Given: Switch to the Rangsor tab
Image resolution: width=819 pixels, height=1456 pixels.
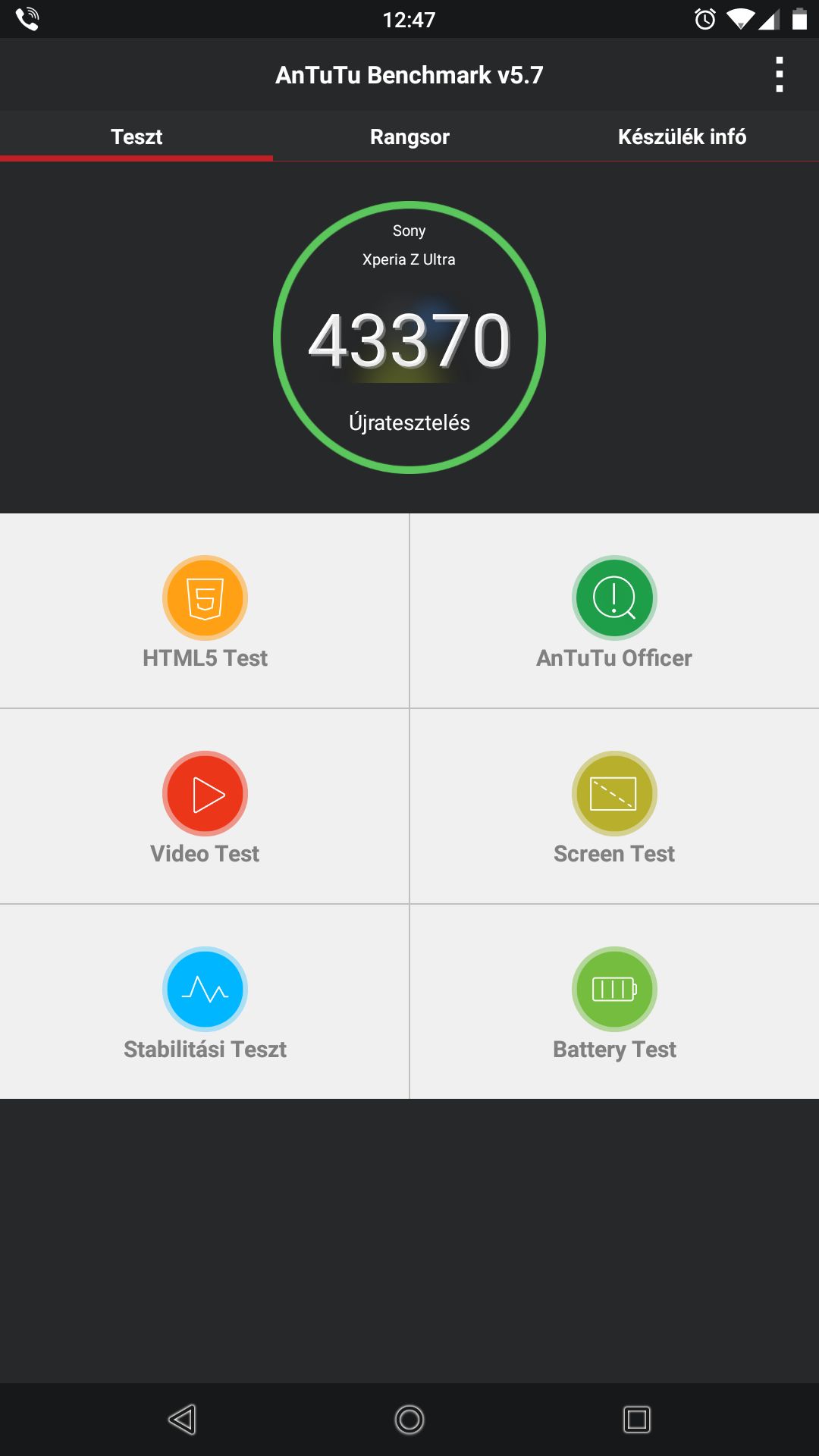Looking at the screenshot, I should pyautogui.click(x=409, y=136).
